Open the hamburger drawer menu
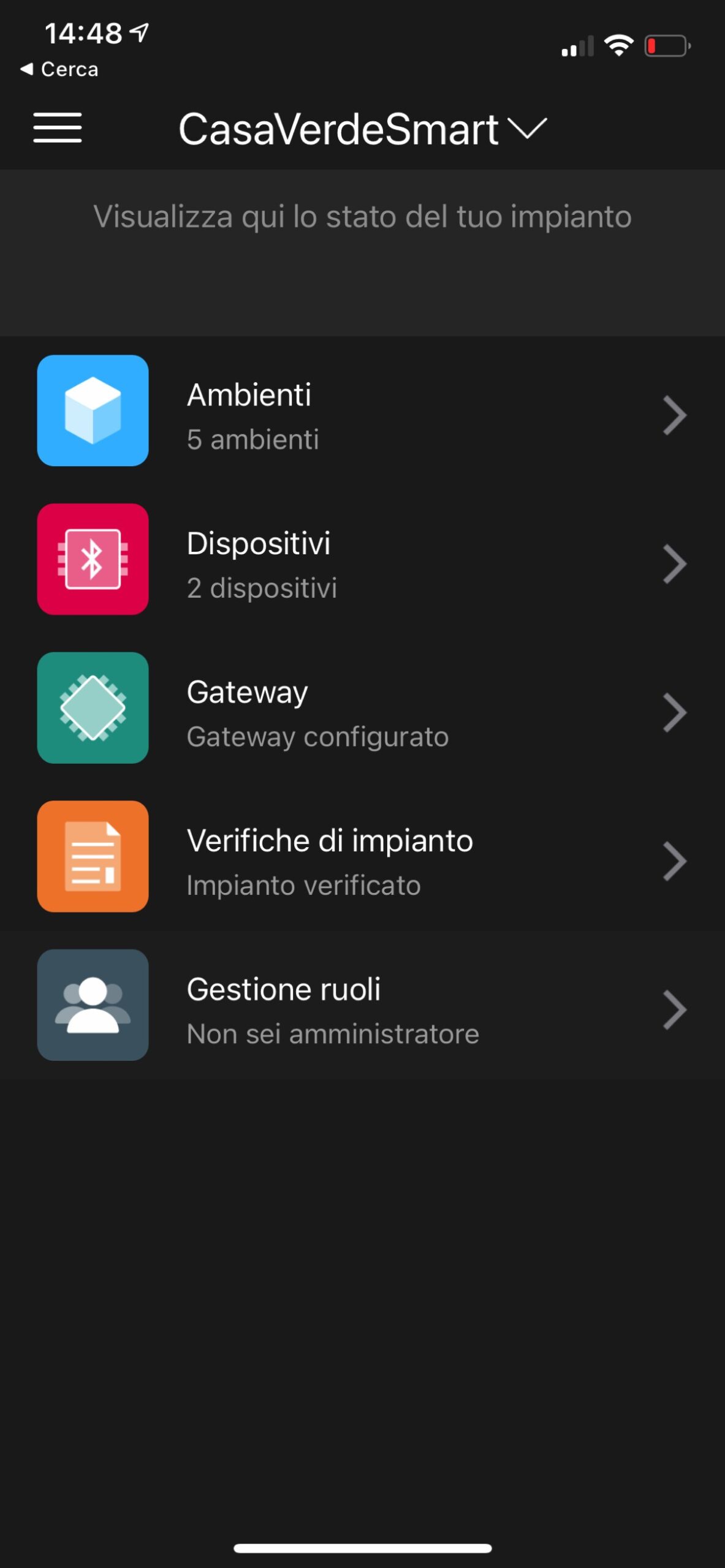 pyautogui.click(x=57, y=128)
